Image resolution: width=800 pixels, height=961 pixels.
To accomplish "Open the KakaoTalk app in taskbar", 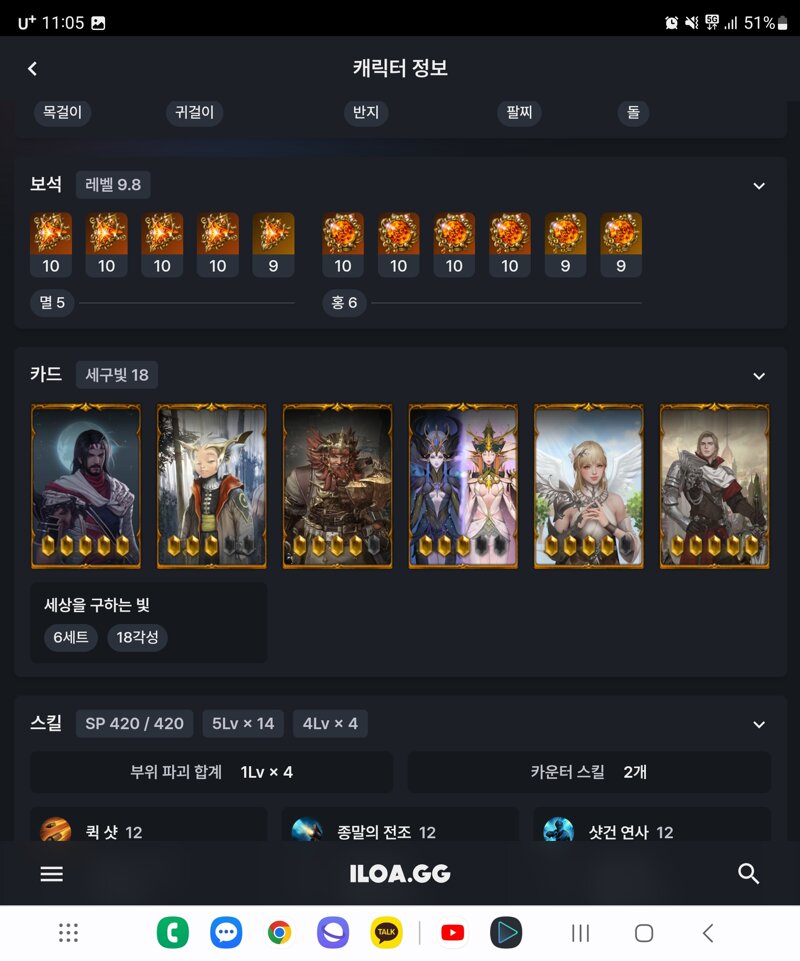I will coord(386,933).
